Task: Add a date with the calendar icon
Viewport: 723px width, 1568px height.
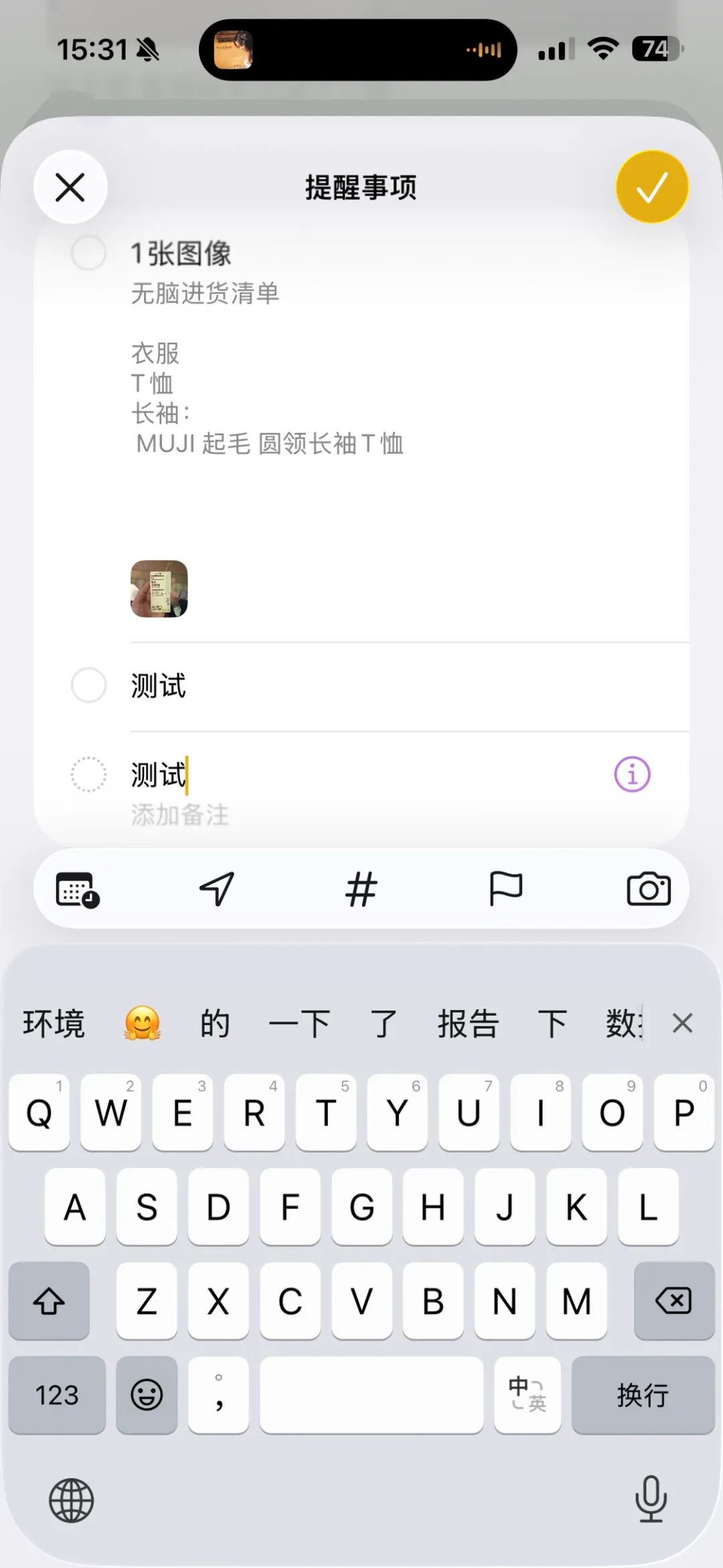Action: 77,889
